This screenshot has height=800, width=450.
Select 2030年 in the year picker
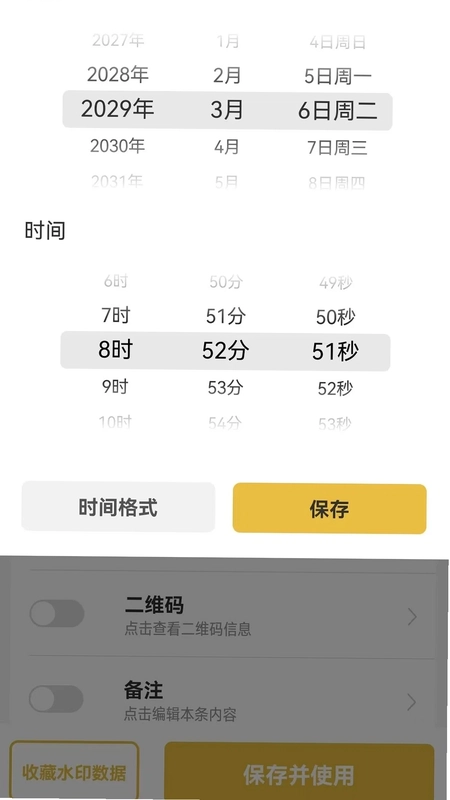coord(117,146)
